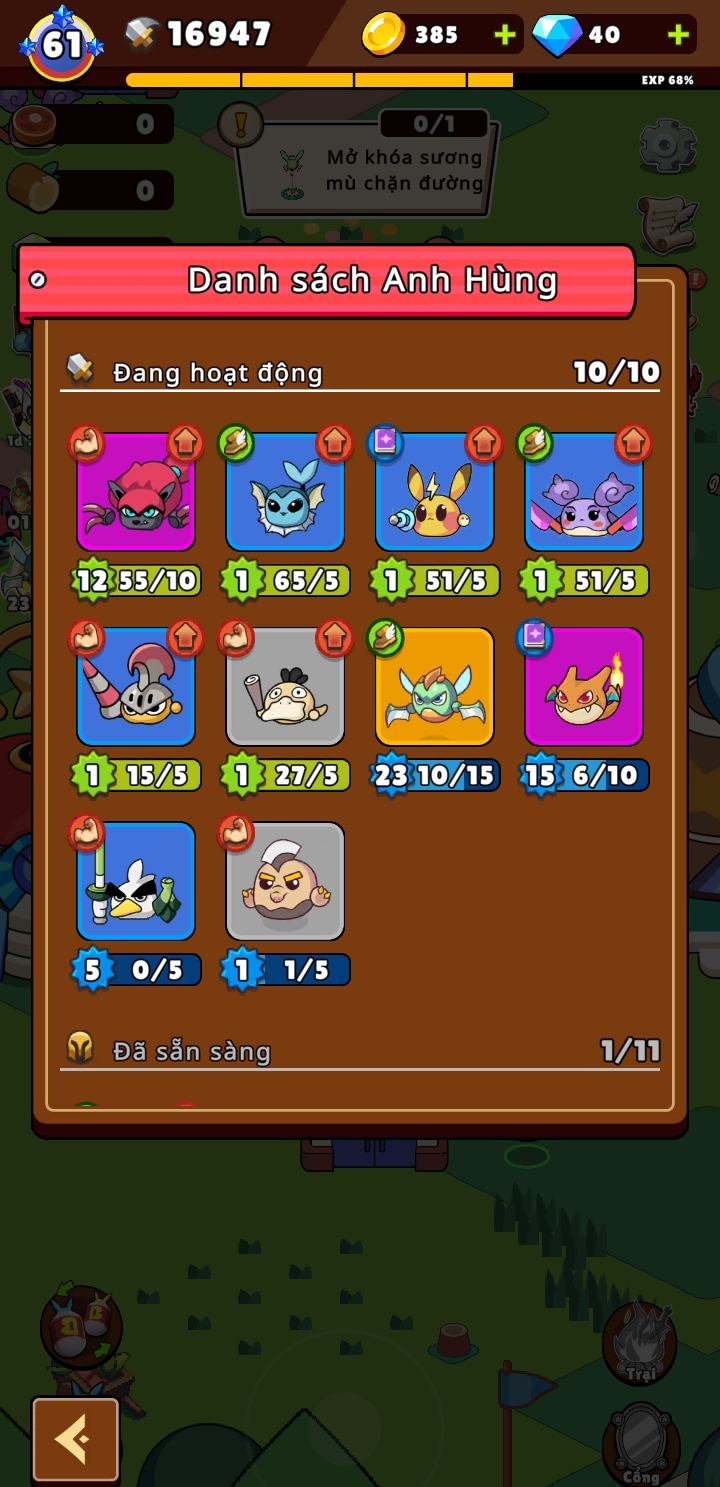Add more gold coins
The height and width of the screenshot is (1487, 720).
click(x=505, y=35)
